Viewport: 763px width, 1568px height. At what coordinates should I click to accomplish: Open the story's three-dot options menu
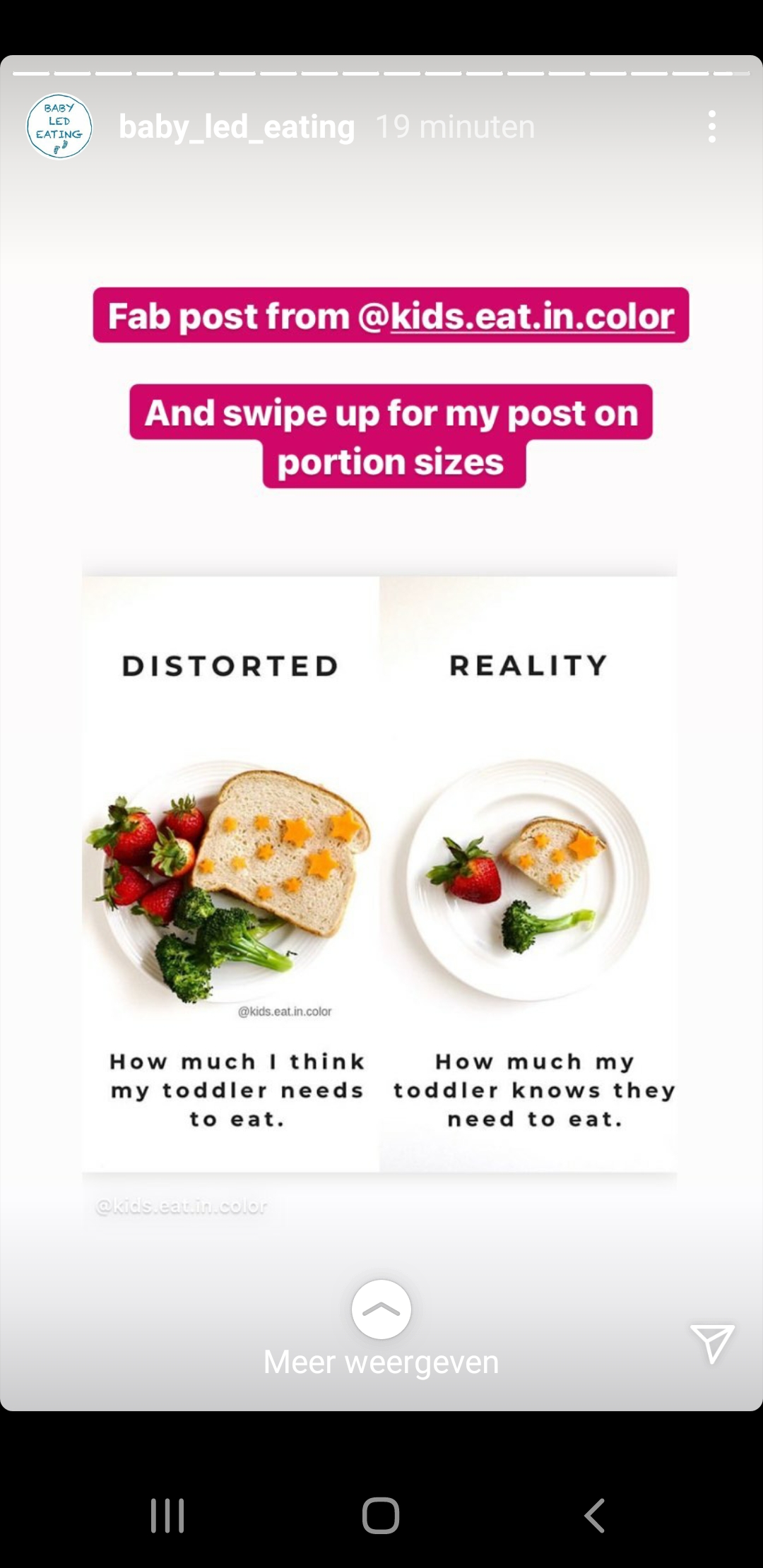[x=712, y=126]
